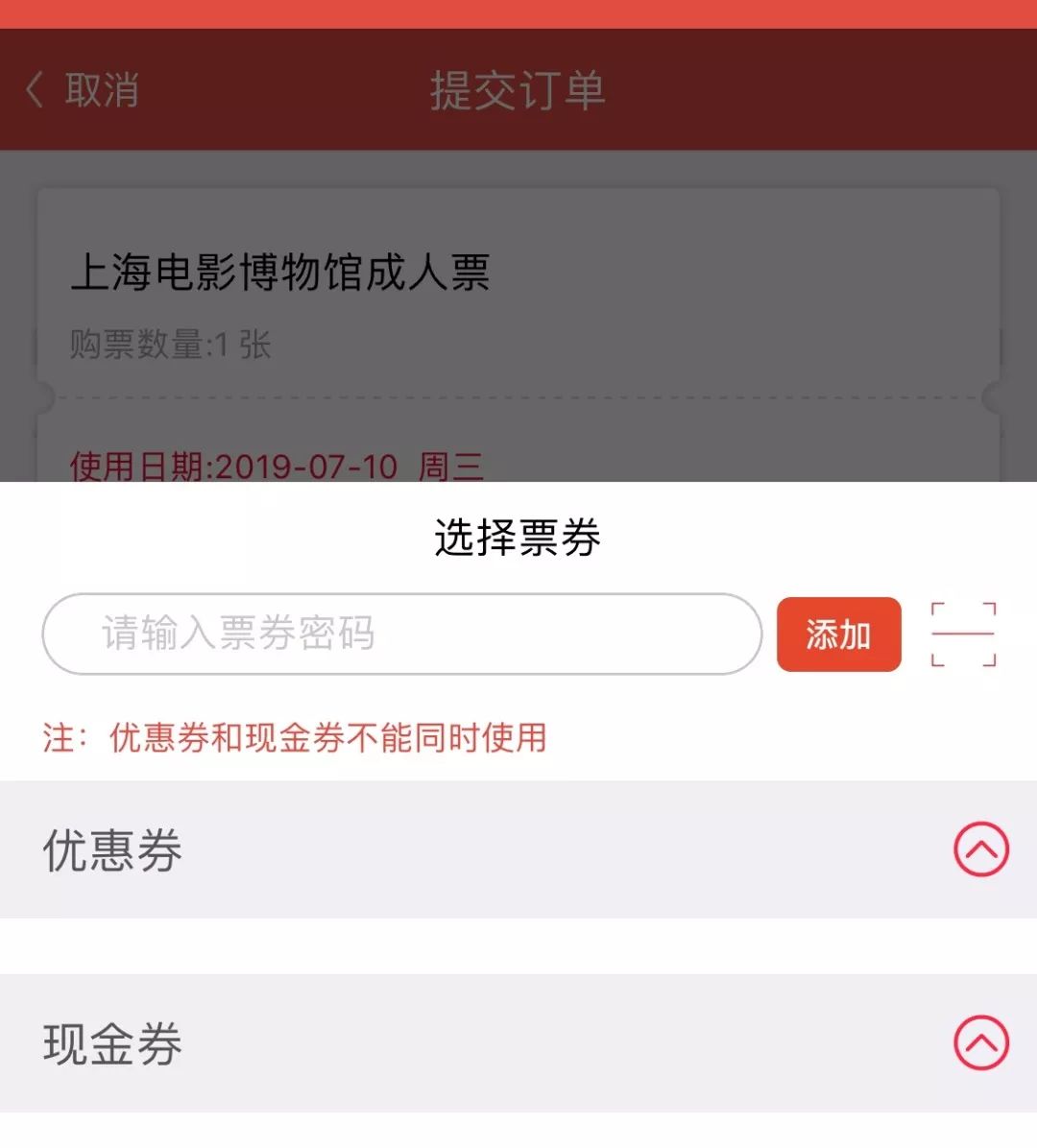Select the 优惠券 section heading
This screenshot has height=1148, width=1037.
click(109, 850)
